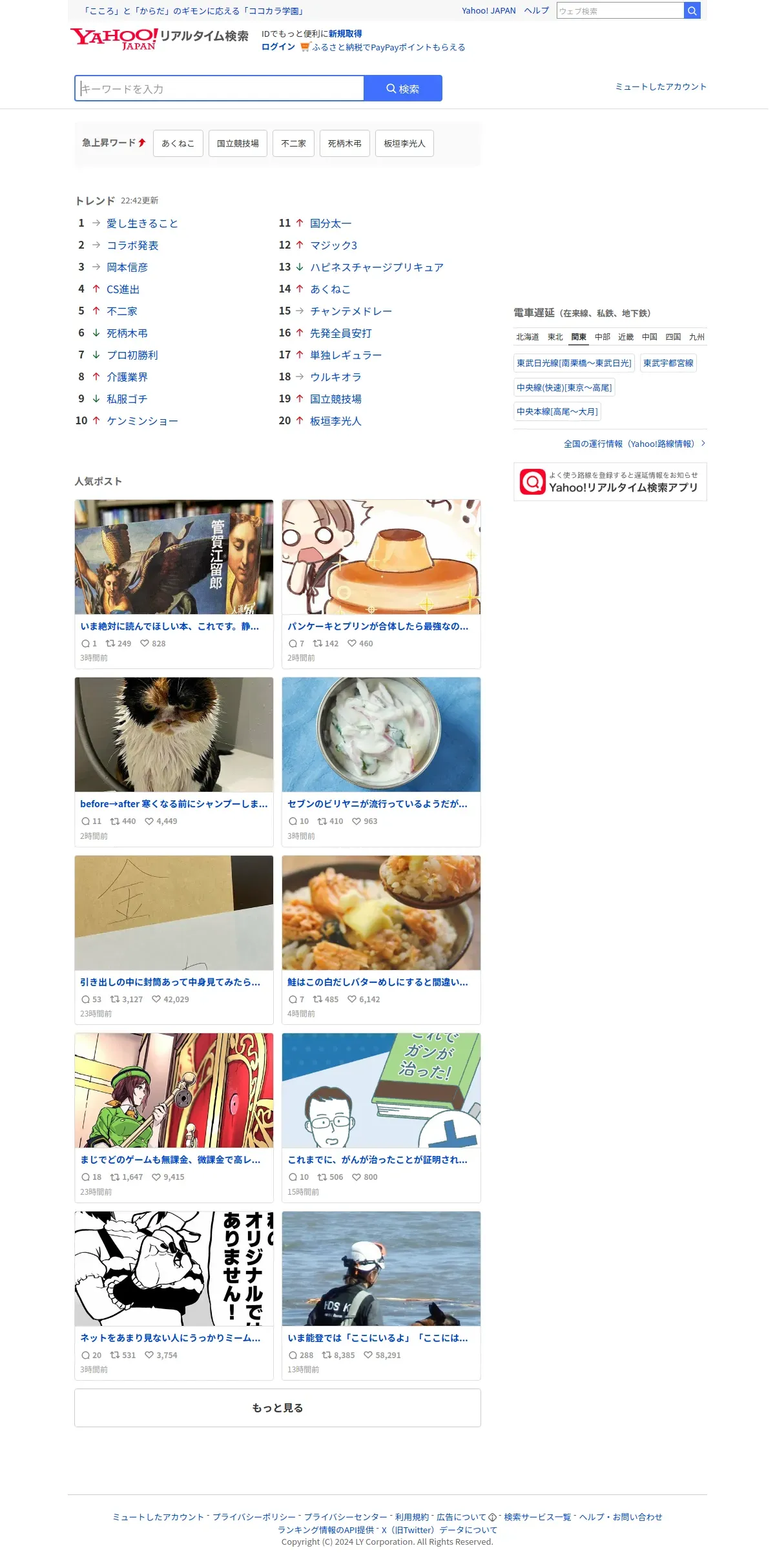775x1568 pixels.
Task: Tap the ログイン link
Action: pos(278,47)
